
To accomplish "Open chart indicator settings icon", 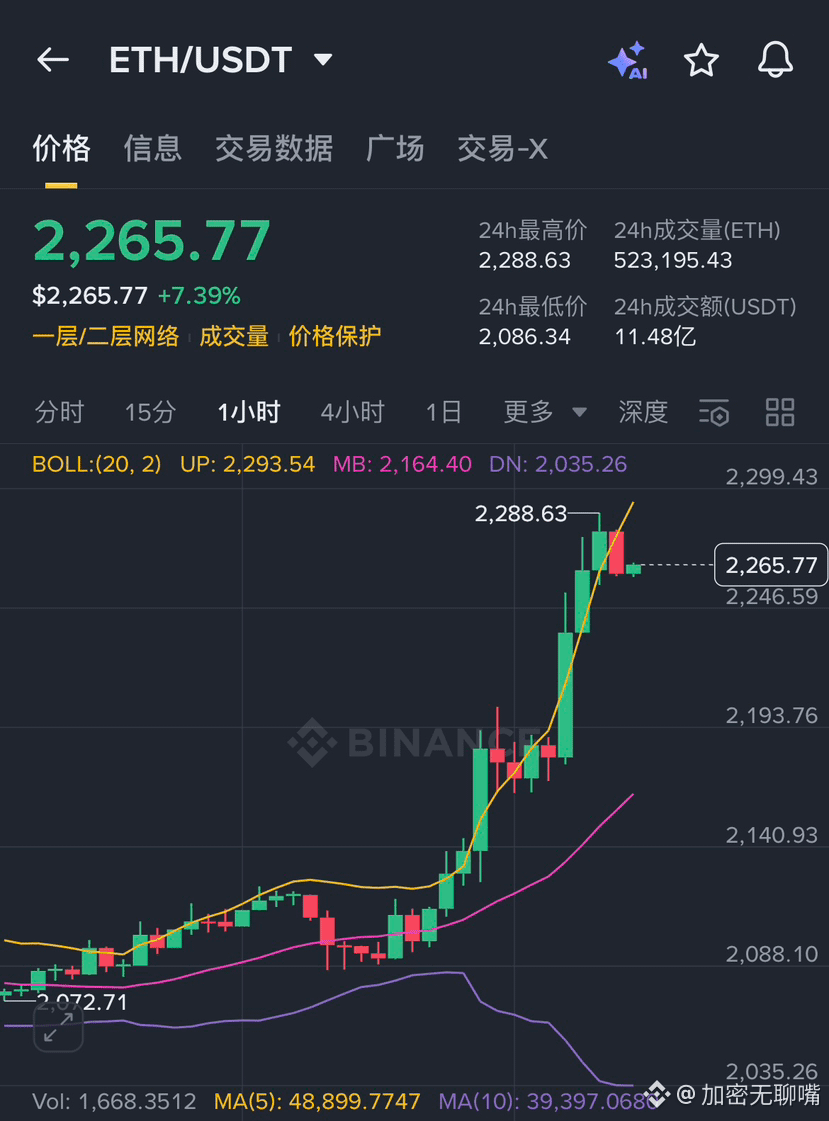I will coord(714,412).
